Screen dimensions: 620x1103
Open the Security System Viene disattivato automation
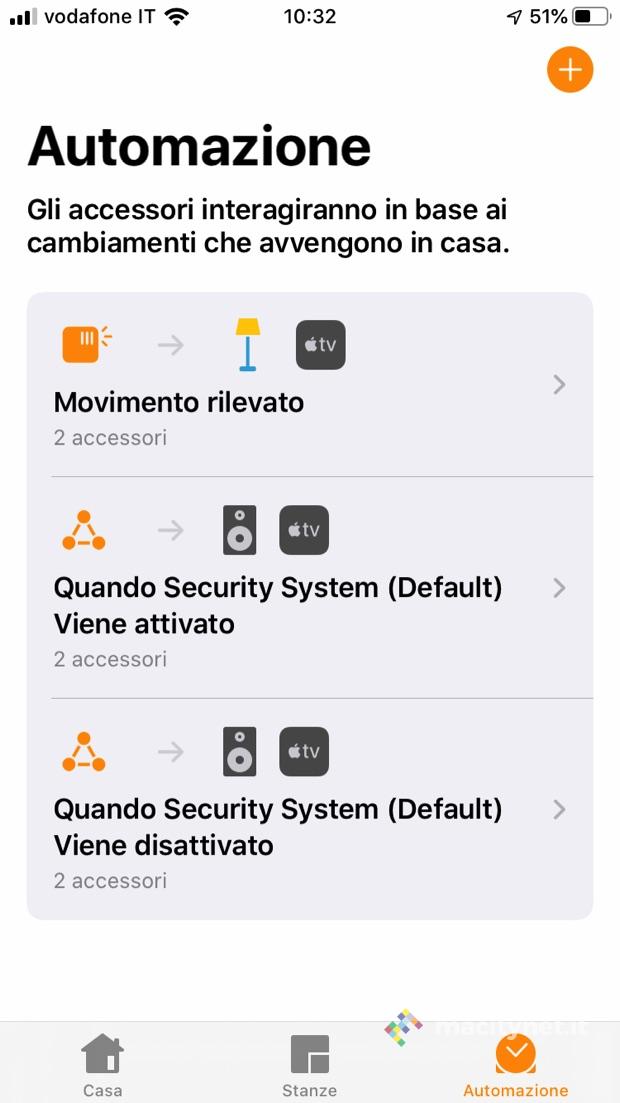309,809
